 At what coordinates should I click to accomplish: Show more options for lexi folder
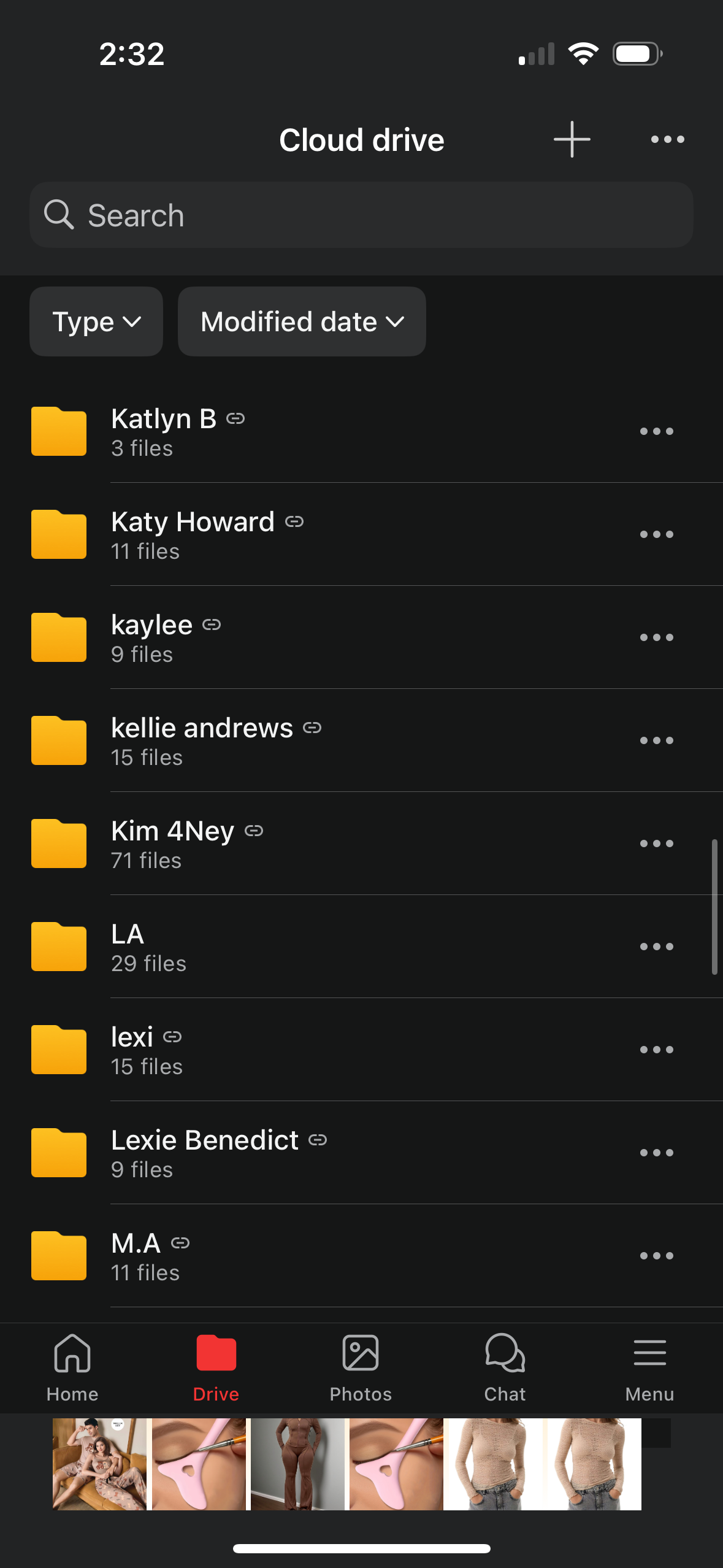[x=656, y=1050]
